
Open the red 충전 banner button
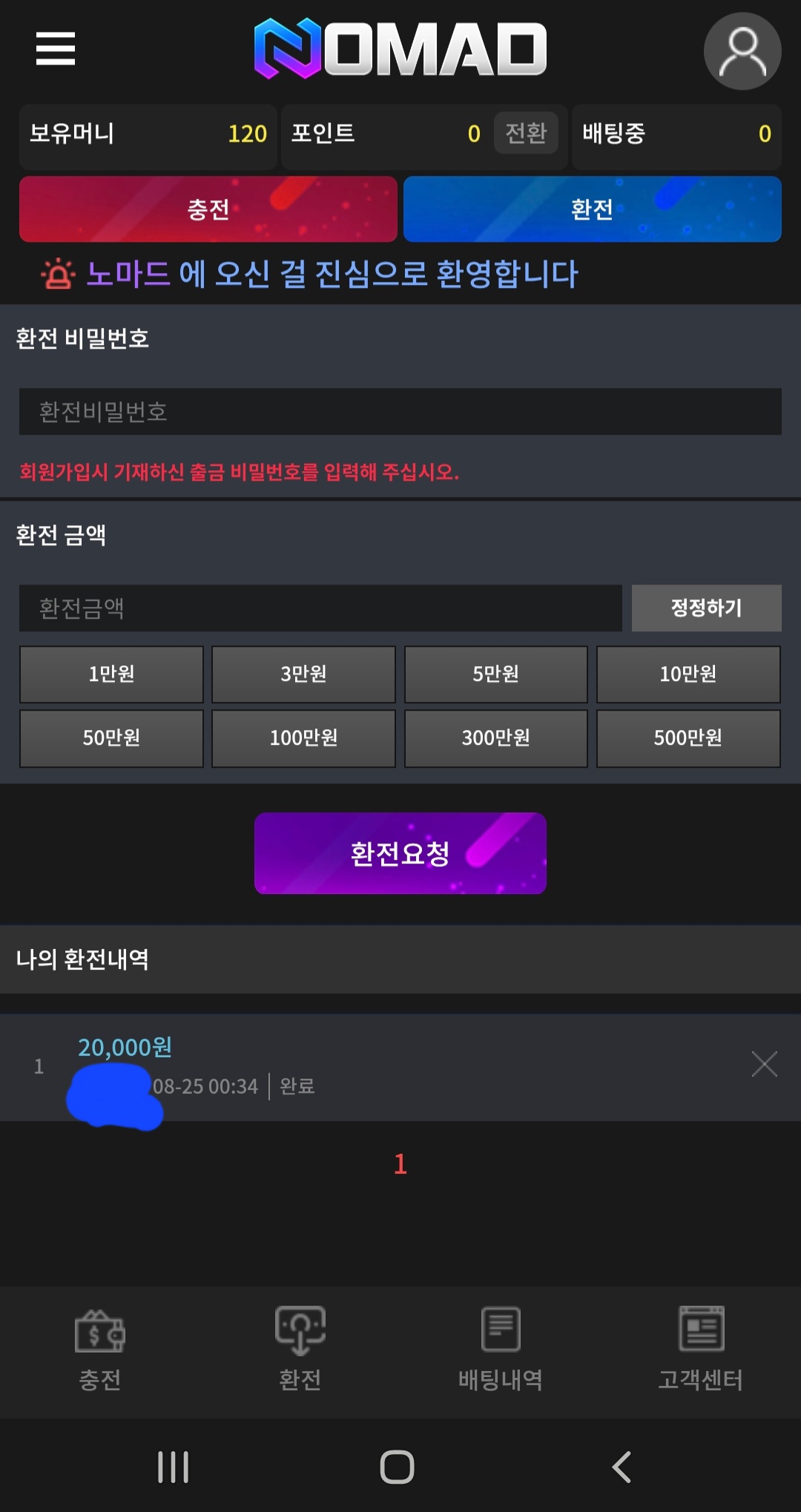click(208, 209)
